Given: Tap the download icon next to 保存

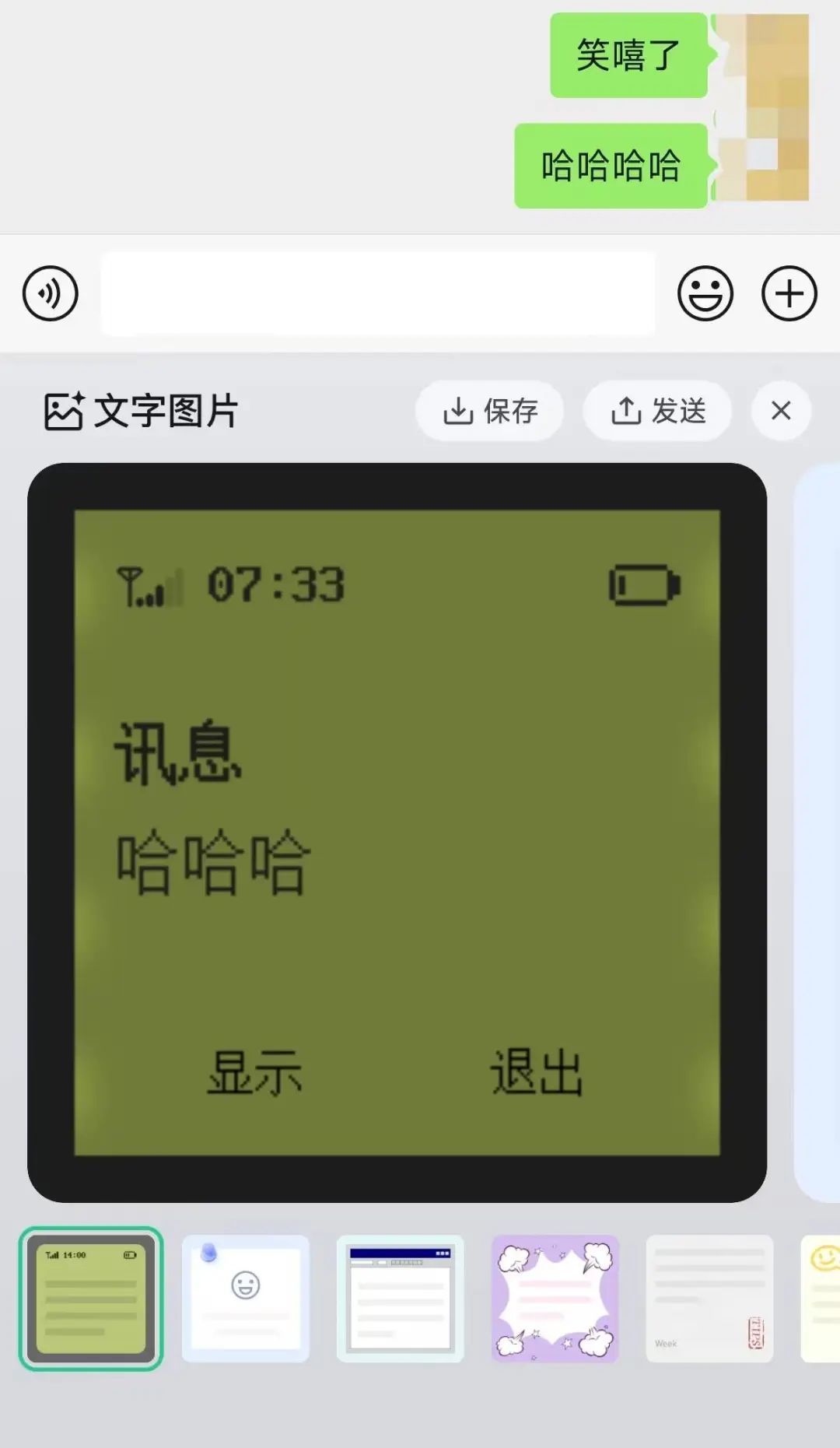Looking at the screenshot, I should pyautogui.click(x=459, y=411).
